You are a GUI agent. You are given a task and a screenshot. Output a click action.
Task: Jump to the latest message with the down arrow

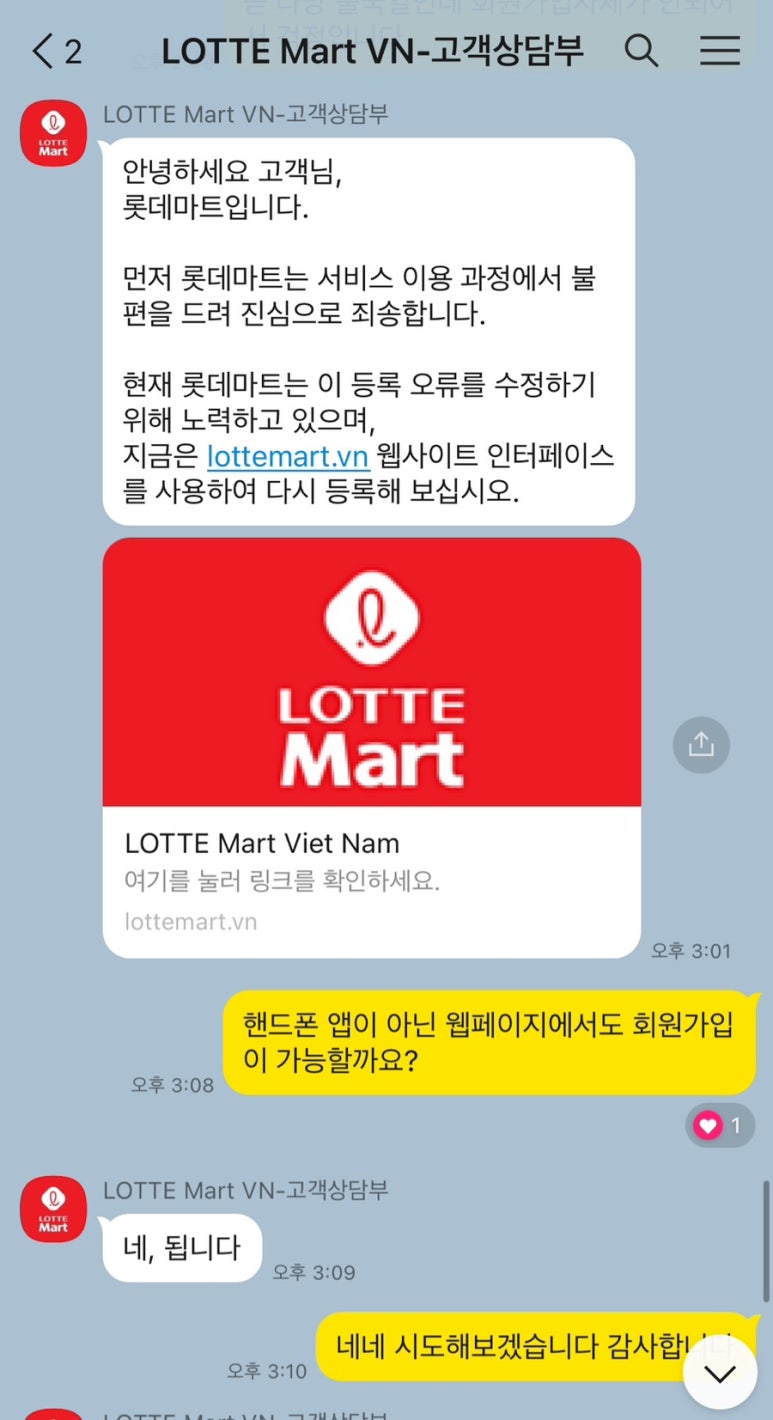point(720,1373)
